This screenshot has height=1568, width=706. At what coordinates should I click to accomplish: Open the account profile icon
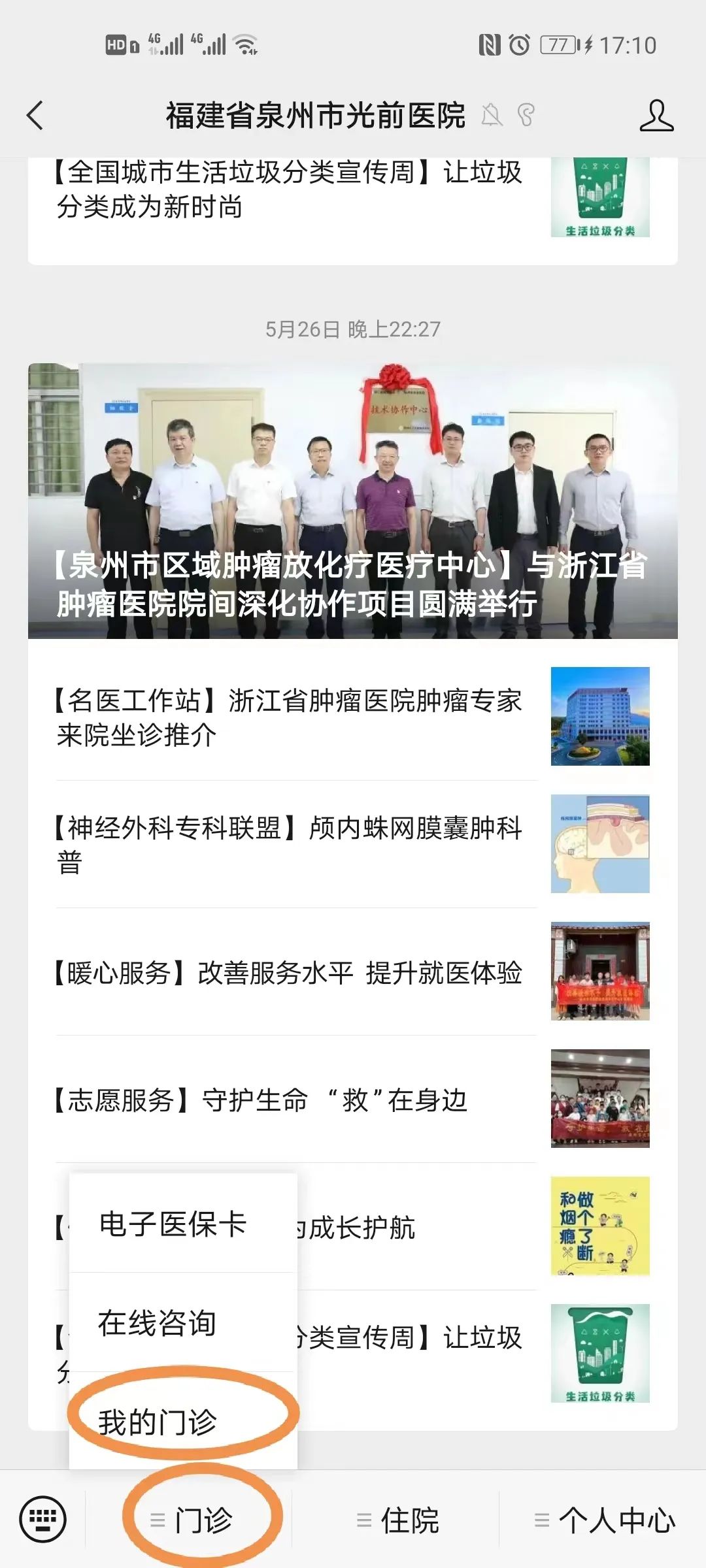pos(656,116)
